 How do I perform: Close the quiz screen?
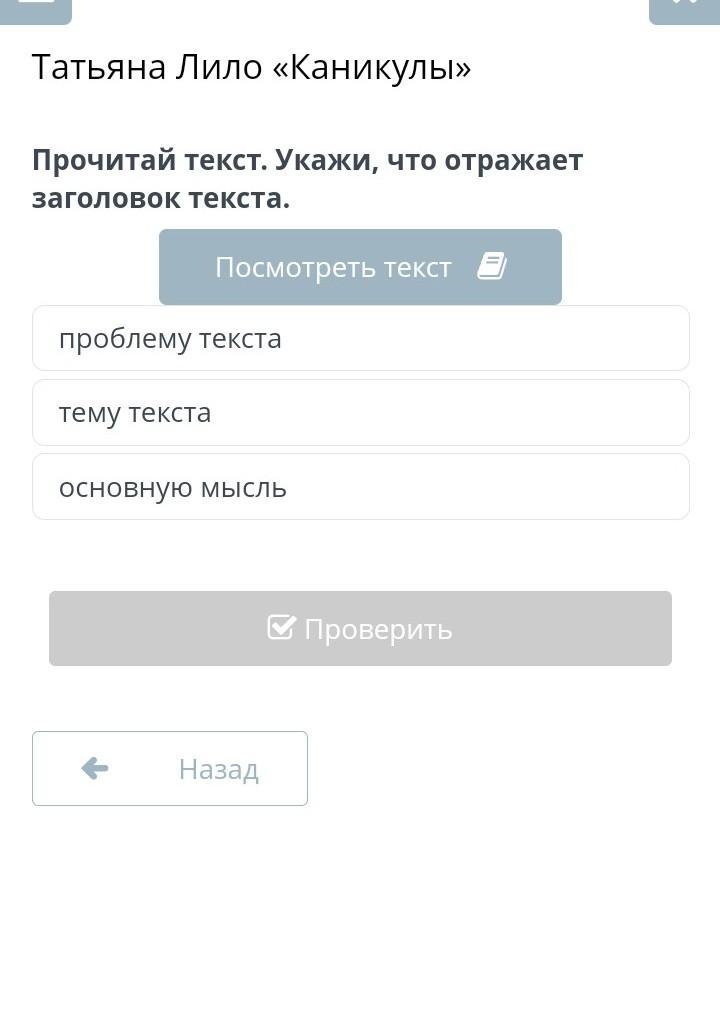point(684,8)
